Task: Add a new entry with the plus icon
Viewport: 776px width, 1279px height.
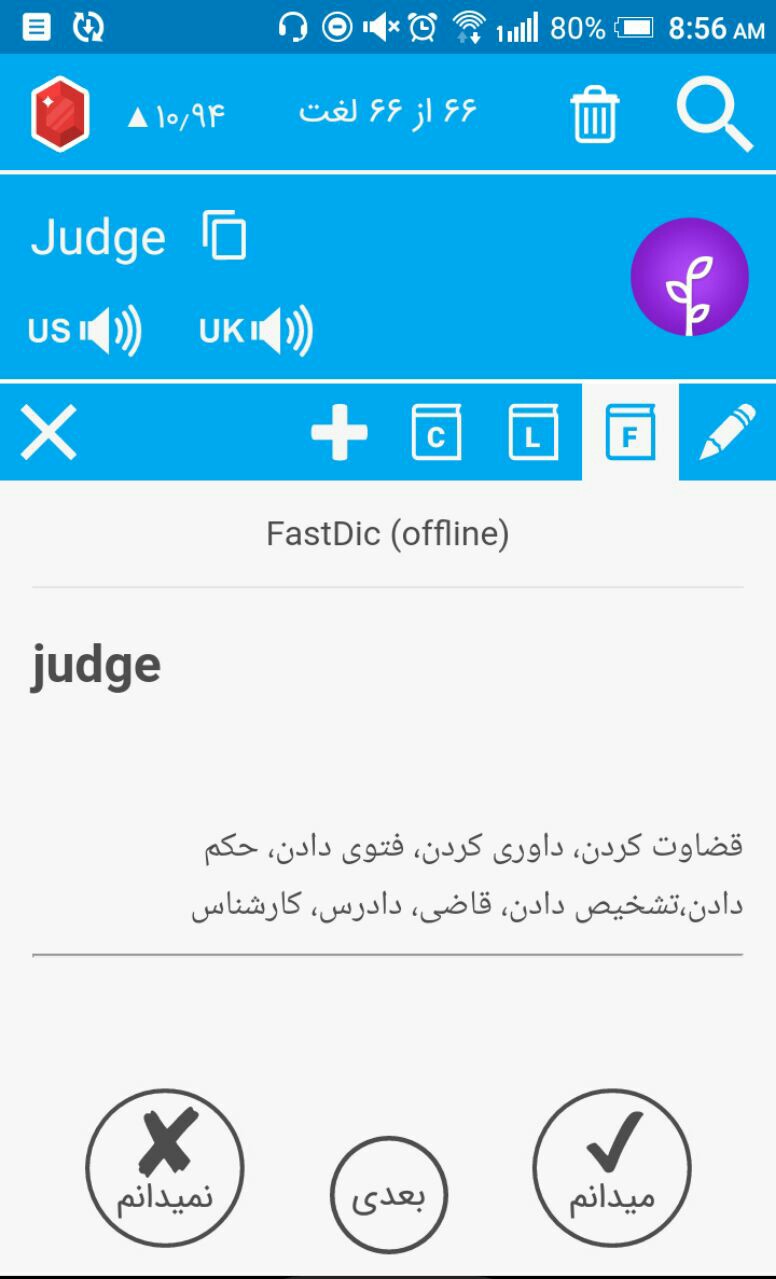Action: tap(339, 434)
